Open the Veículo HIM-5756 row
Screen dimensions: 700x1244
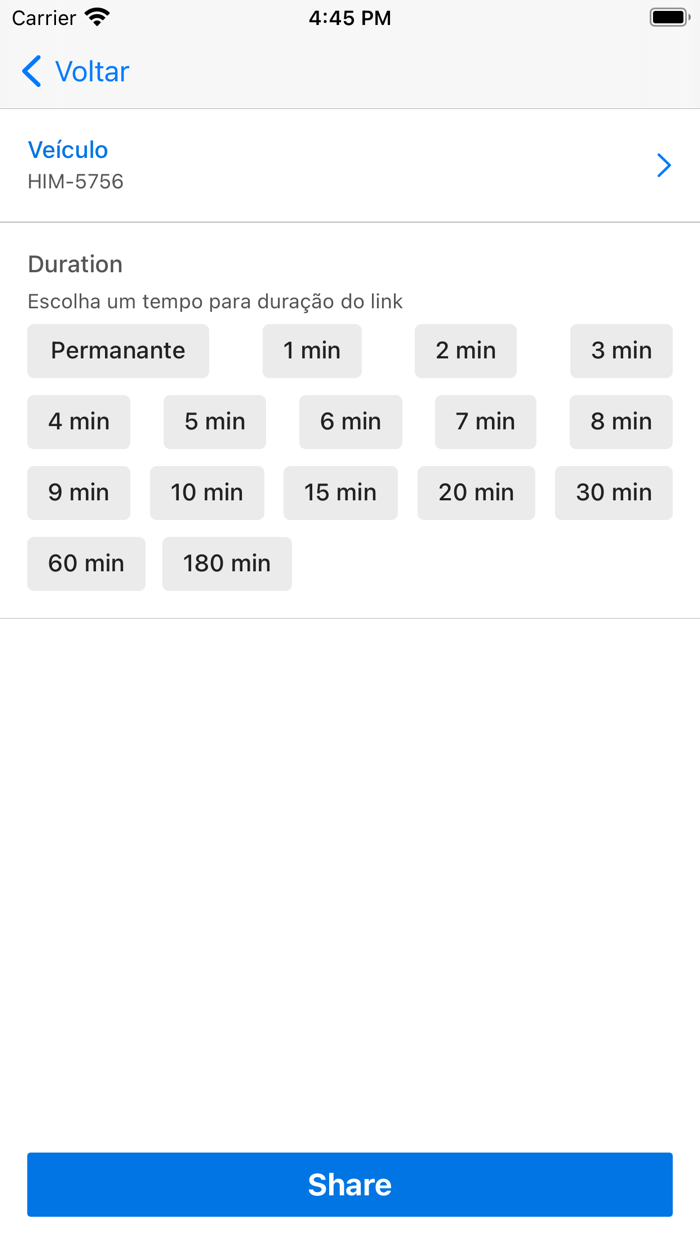(x=350, y=165)
